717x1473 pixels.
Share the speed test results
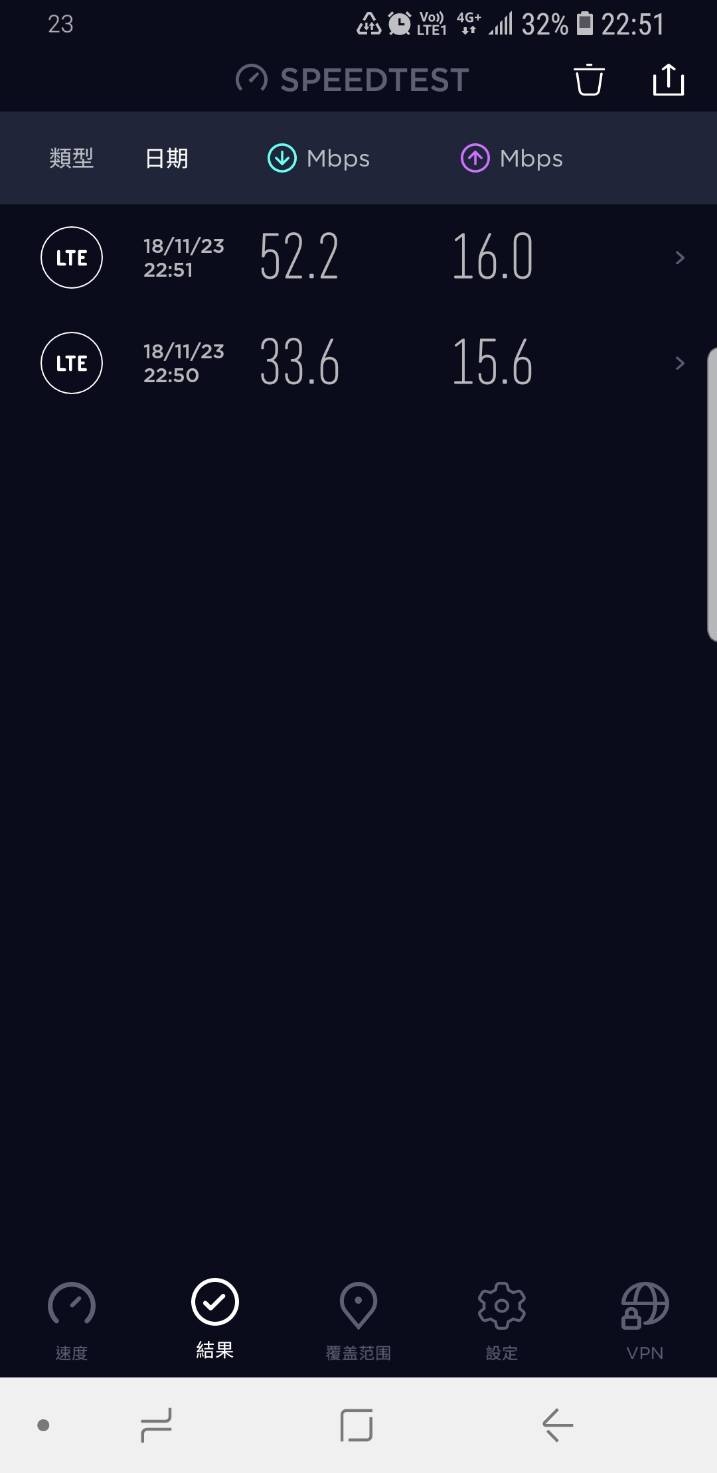tap(668, 80)
